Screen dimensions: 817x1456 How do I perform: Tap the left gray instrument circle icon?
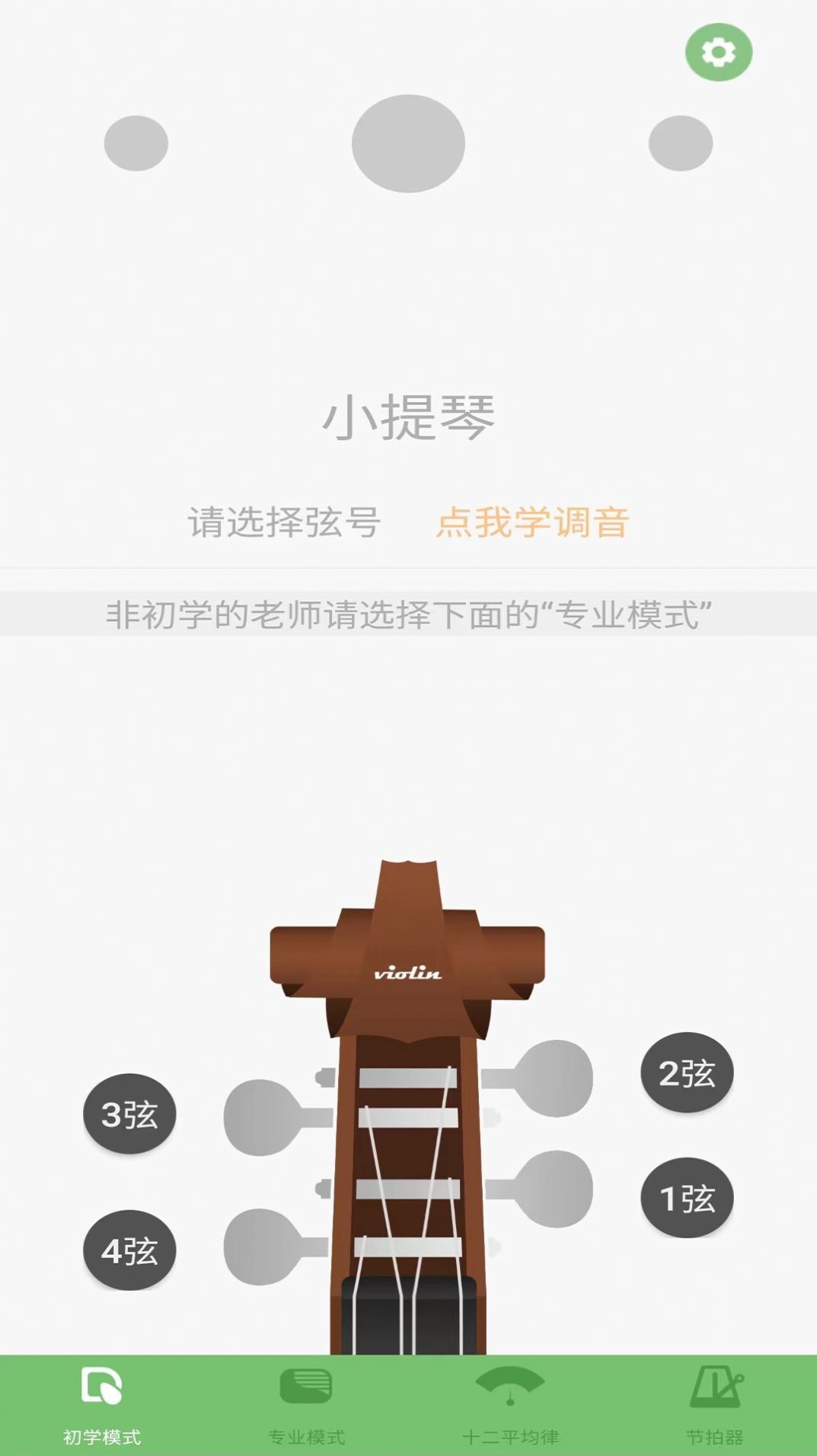coord(136,143)
